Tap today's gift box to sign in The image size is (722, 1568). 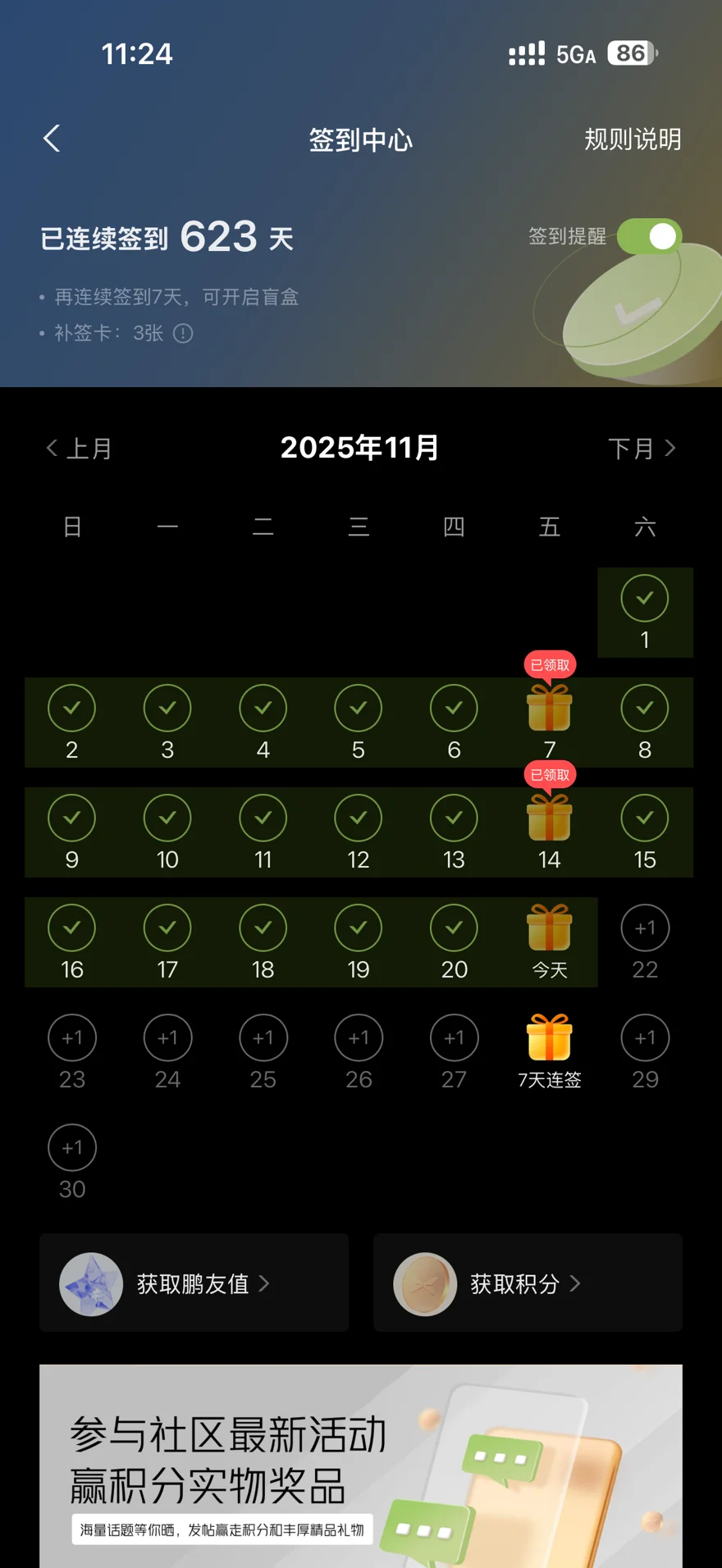(549, 928)
